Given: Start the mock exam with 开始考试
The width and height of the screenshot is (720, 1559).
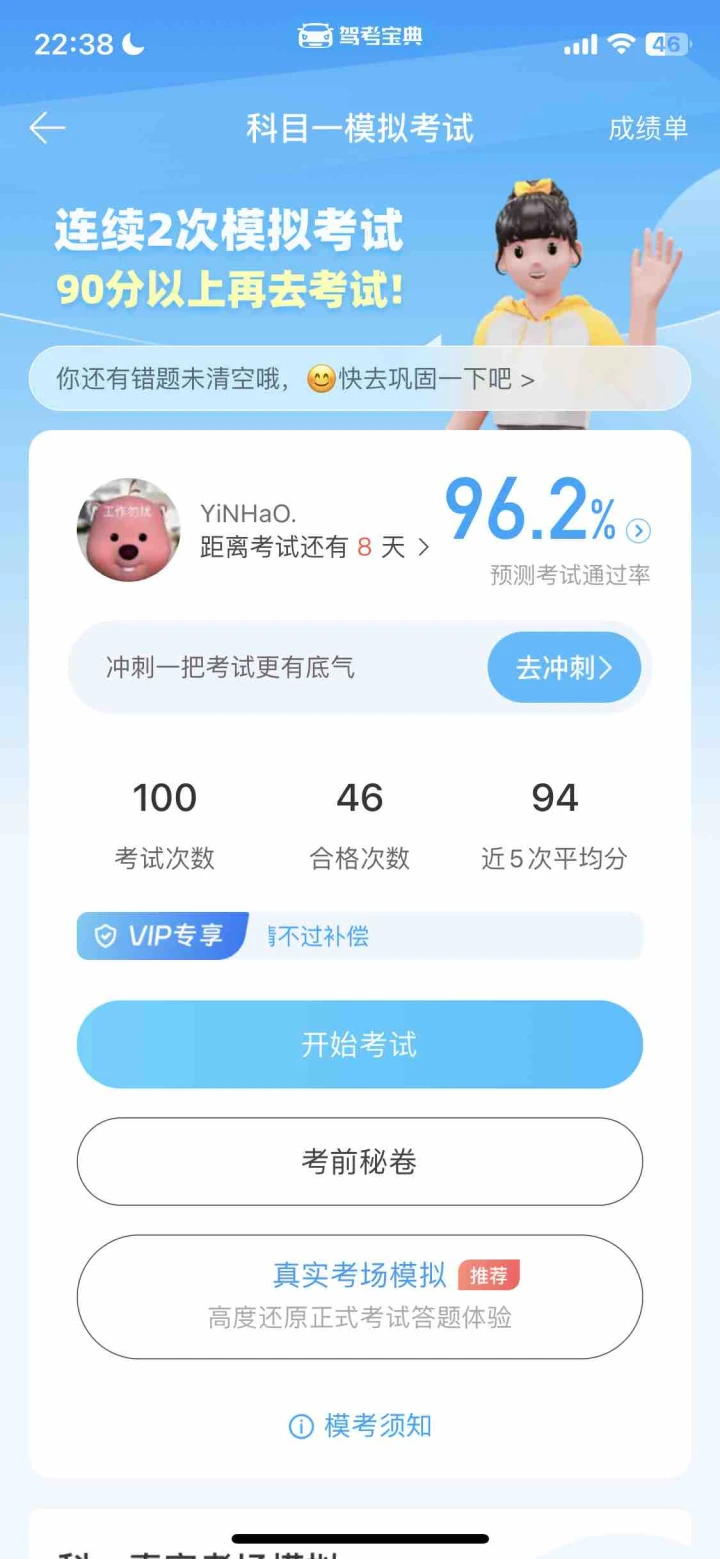Looking at the screenshot, I should (360, 1045).
